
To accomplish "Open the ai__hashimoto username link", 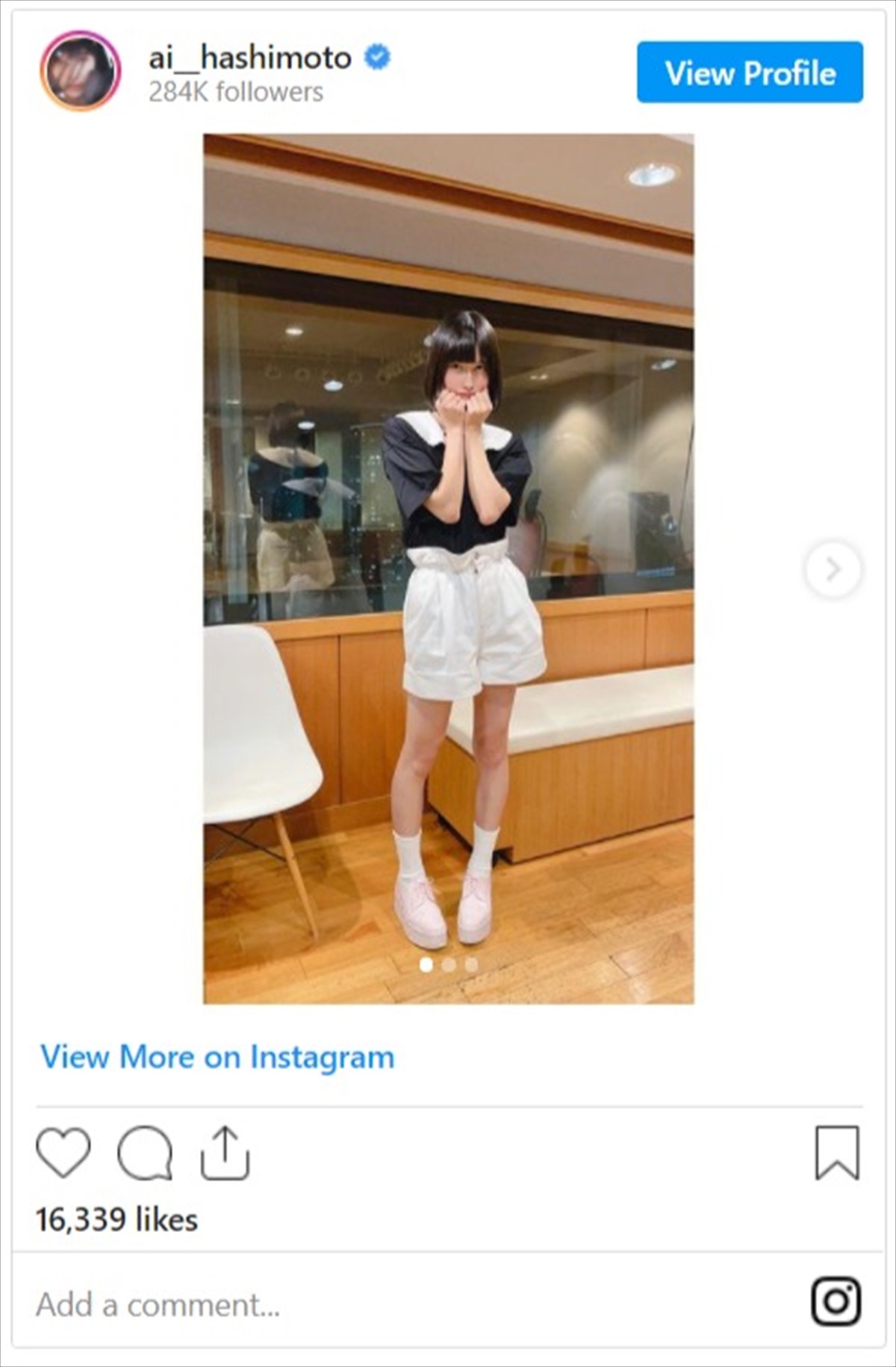I will [x=250, y=58].
